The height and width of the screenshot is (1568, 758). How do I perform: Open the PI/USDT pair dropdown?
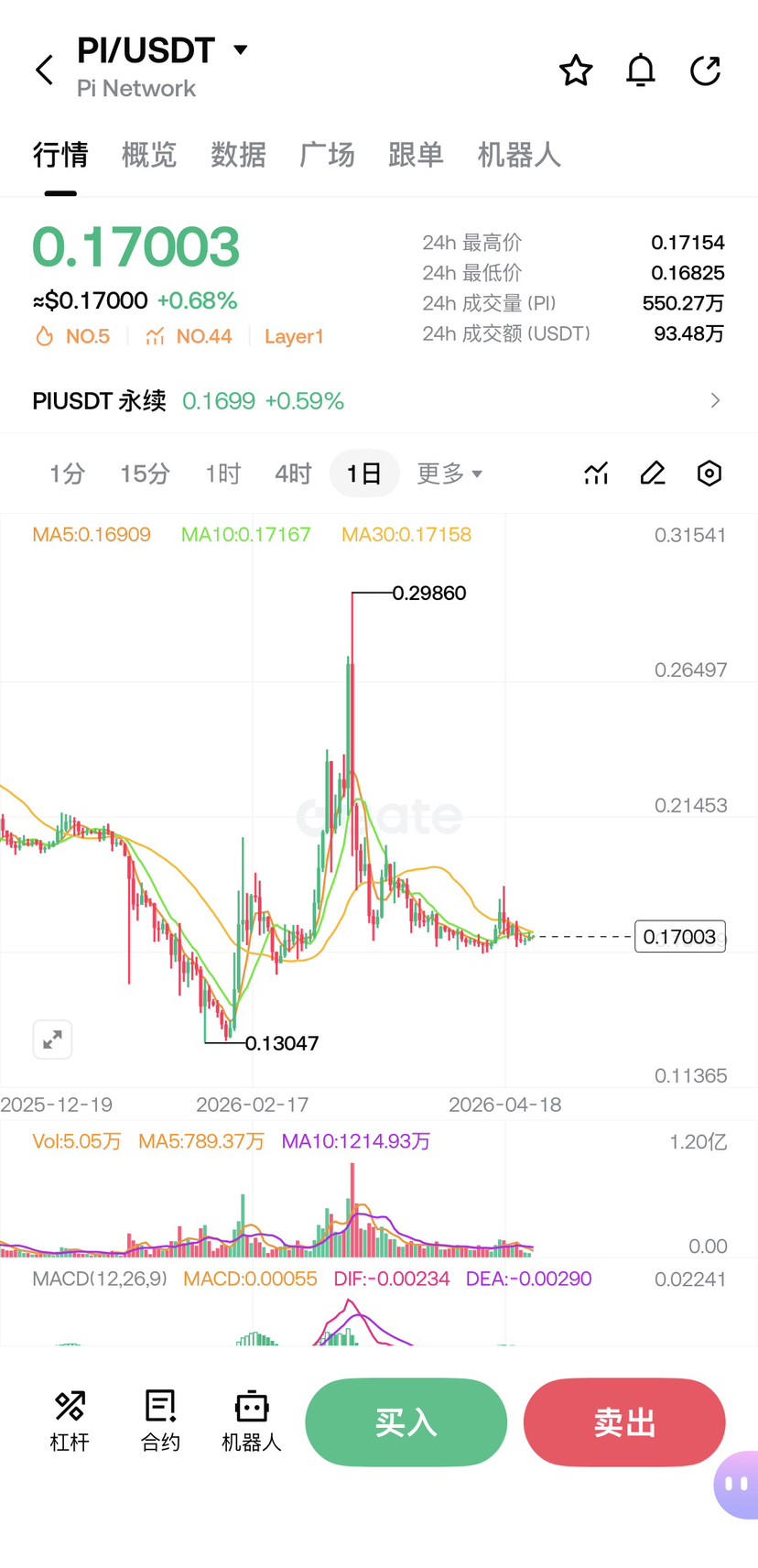(x=241, y=49)
